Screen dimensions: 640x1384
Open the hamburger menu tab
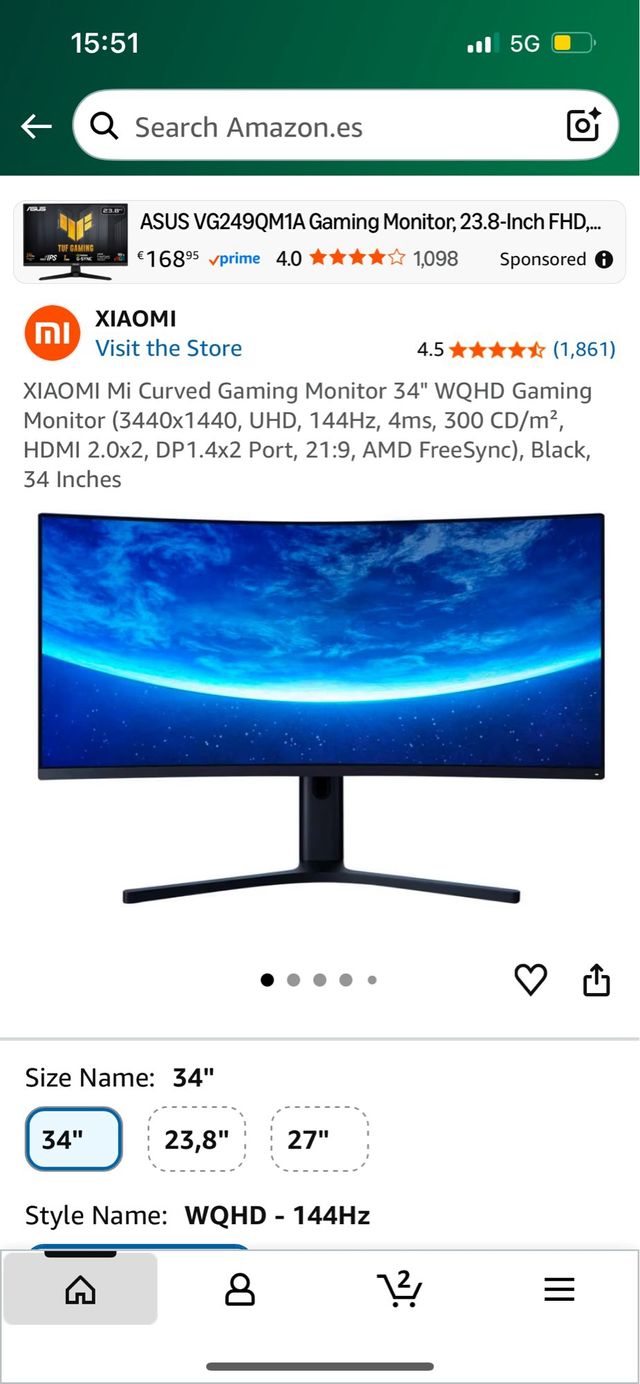click(x=559, y=1290)
